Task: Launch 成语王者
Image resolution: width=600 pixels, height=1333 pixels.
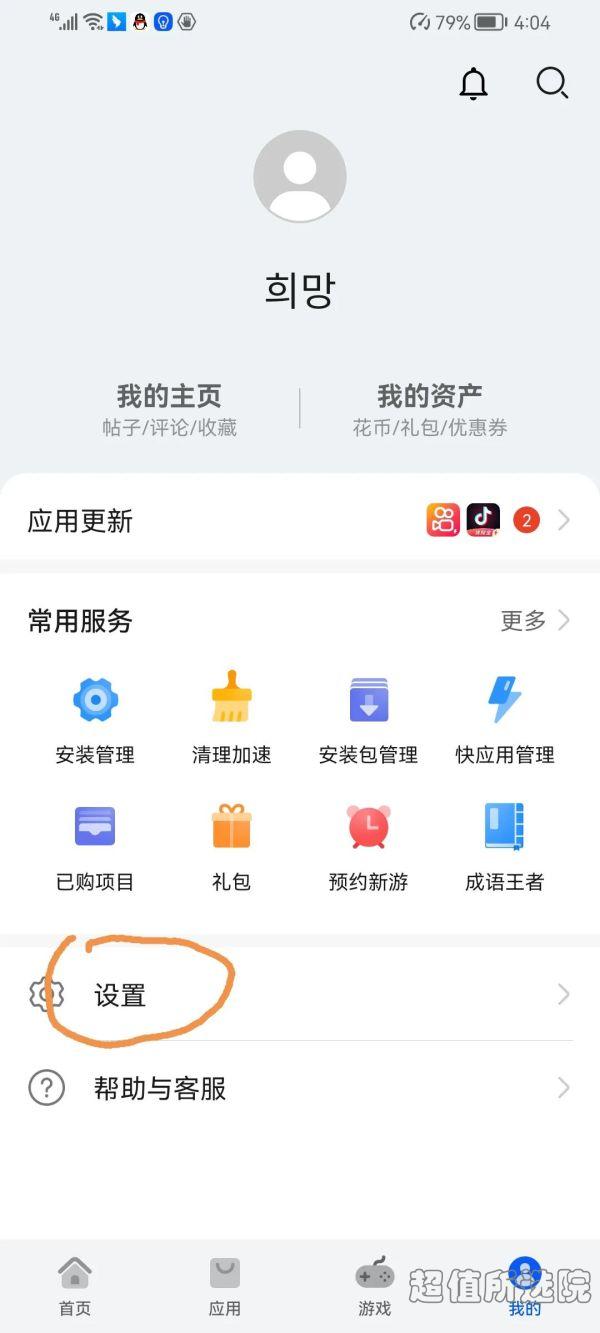Action: (x=505, y=848)
